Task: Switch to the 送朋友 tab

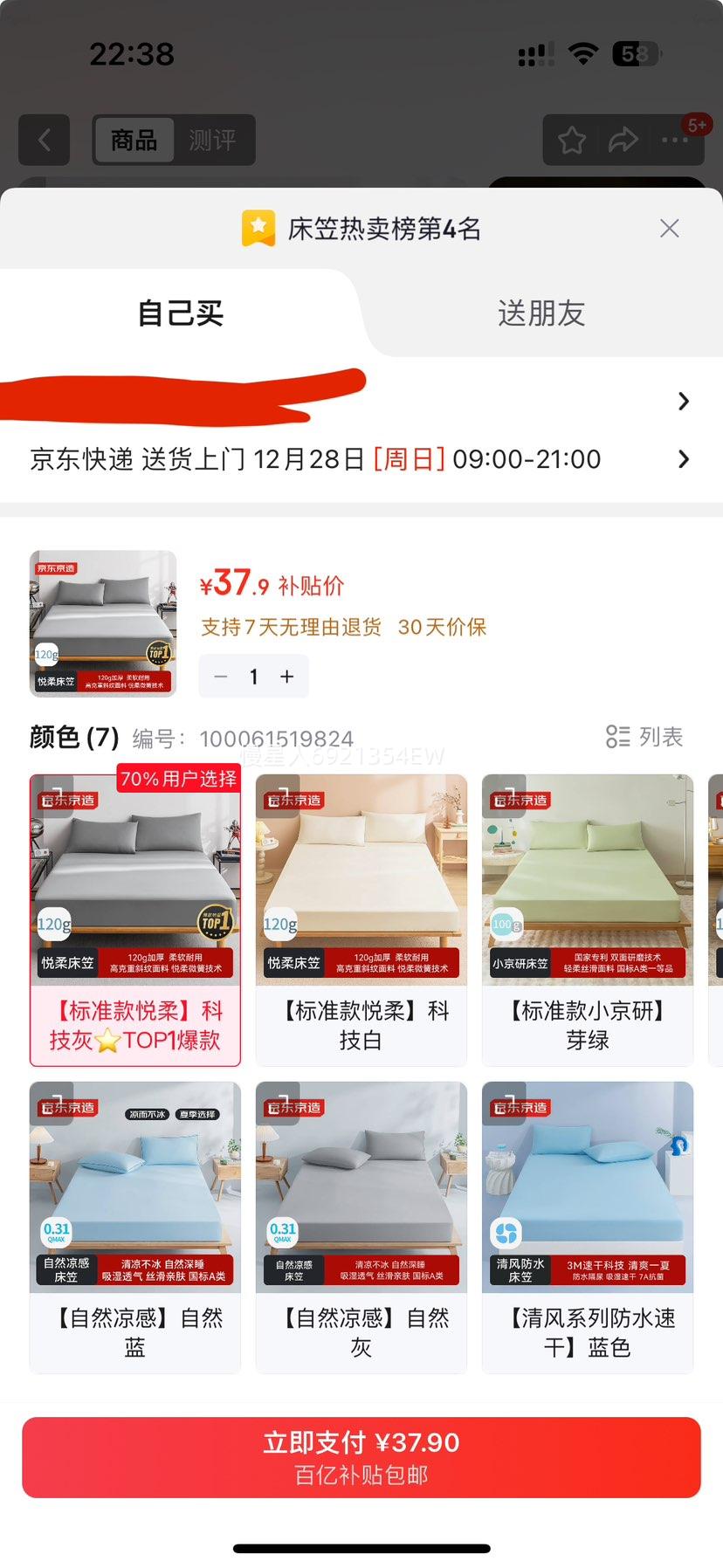Action: [541, 313]
